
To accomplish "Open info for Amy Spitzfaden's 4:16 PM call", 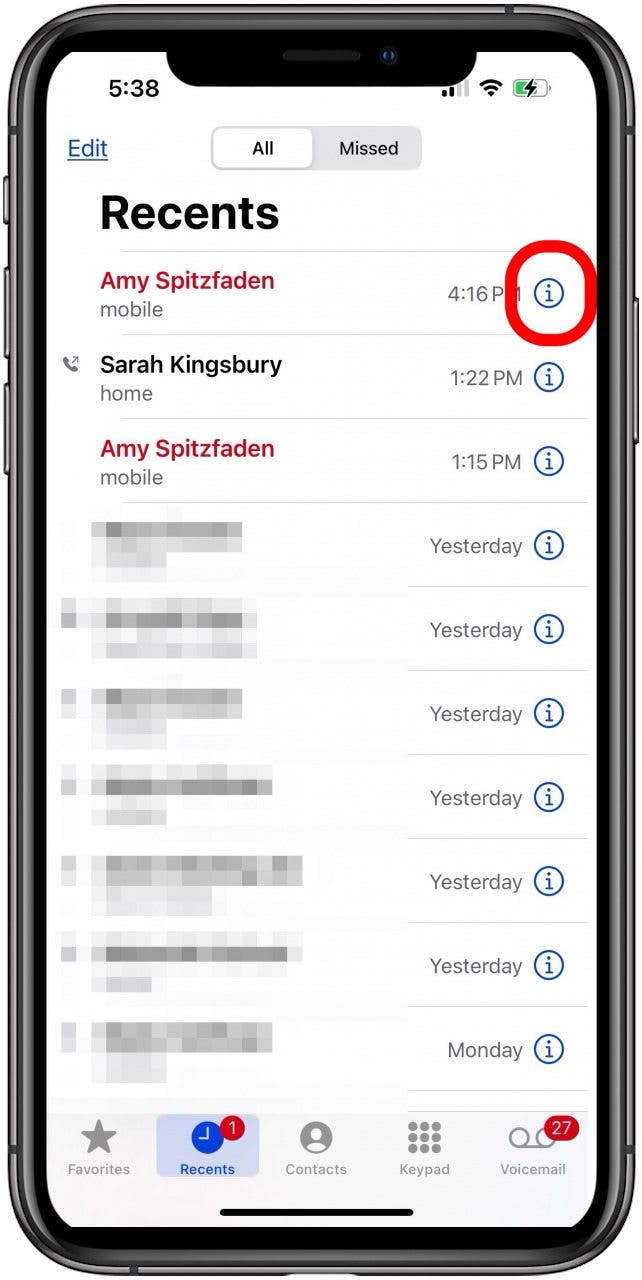I will coord(549,293).
